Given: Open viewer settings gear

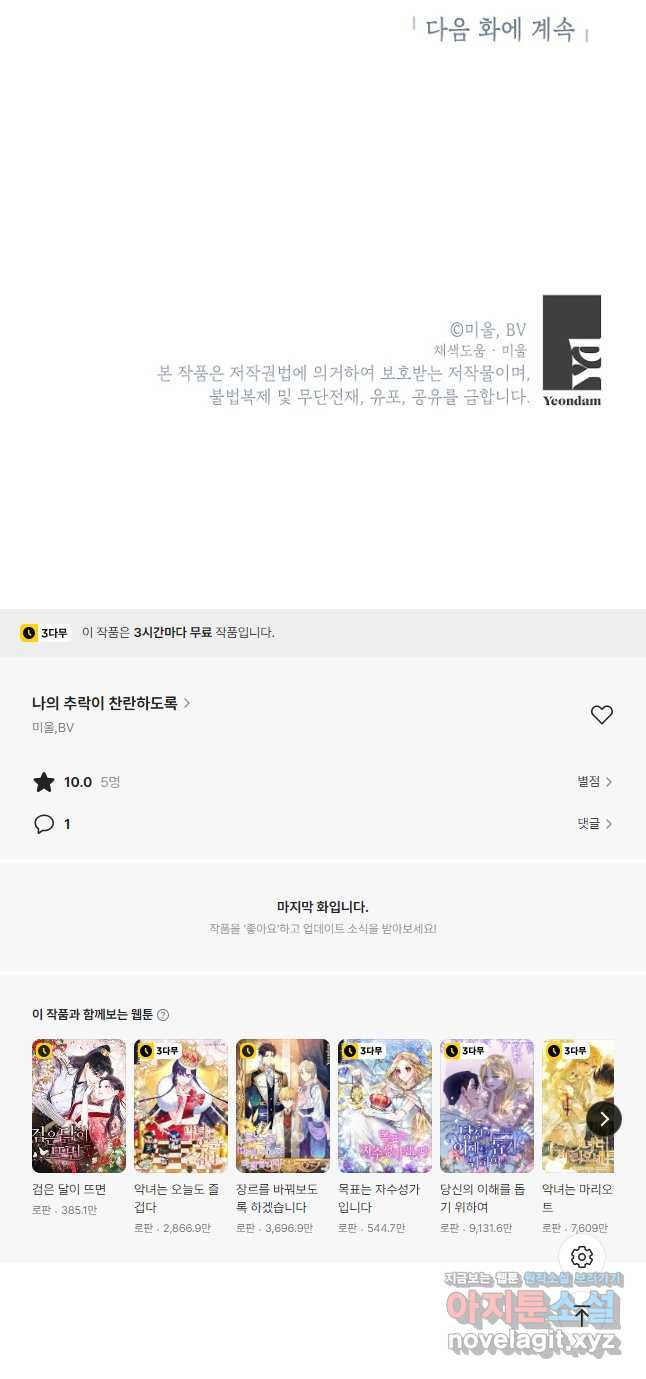Looking at the screenshot, I should coord(582,1257).
